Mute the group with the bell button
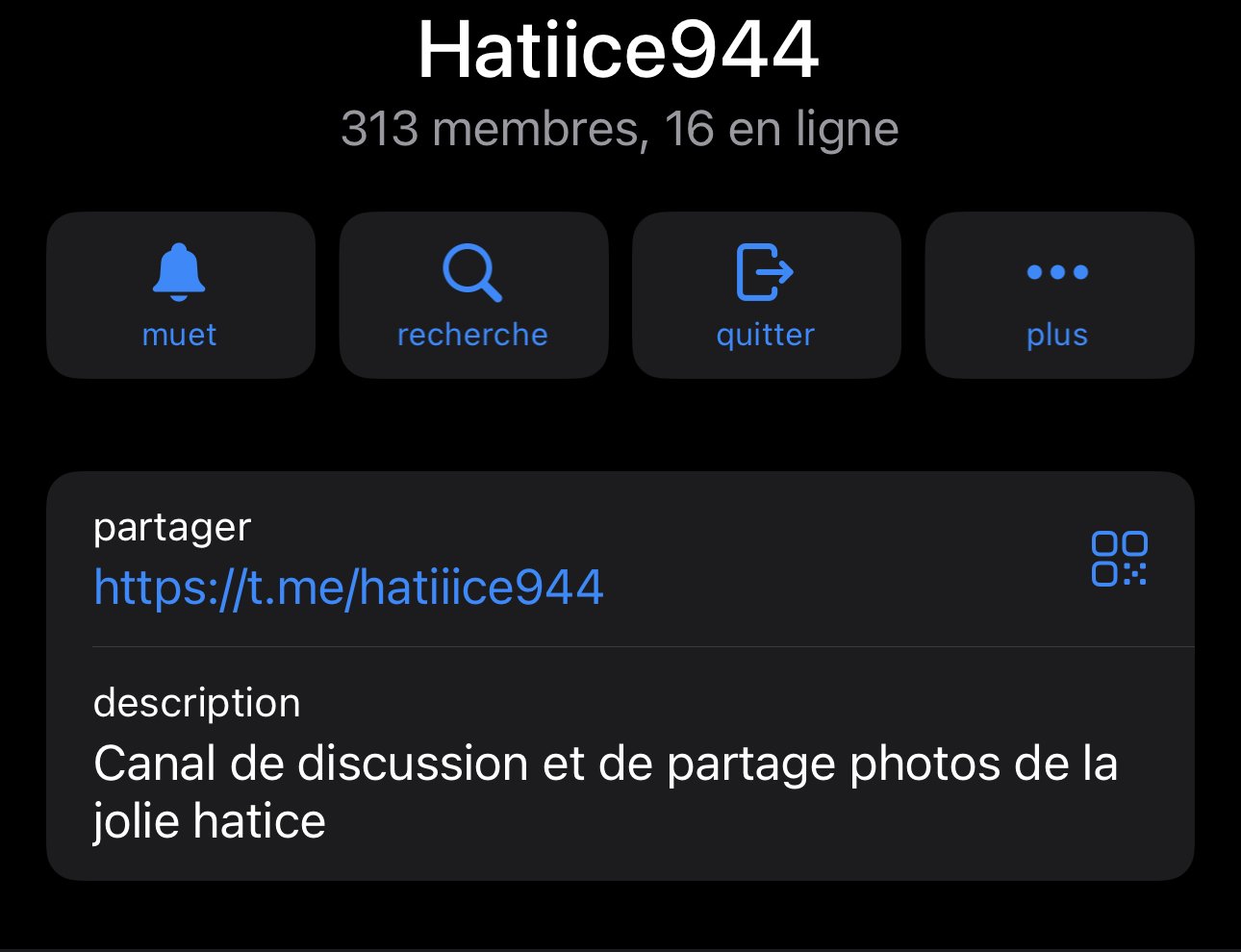 pos(181,295)
